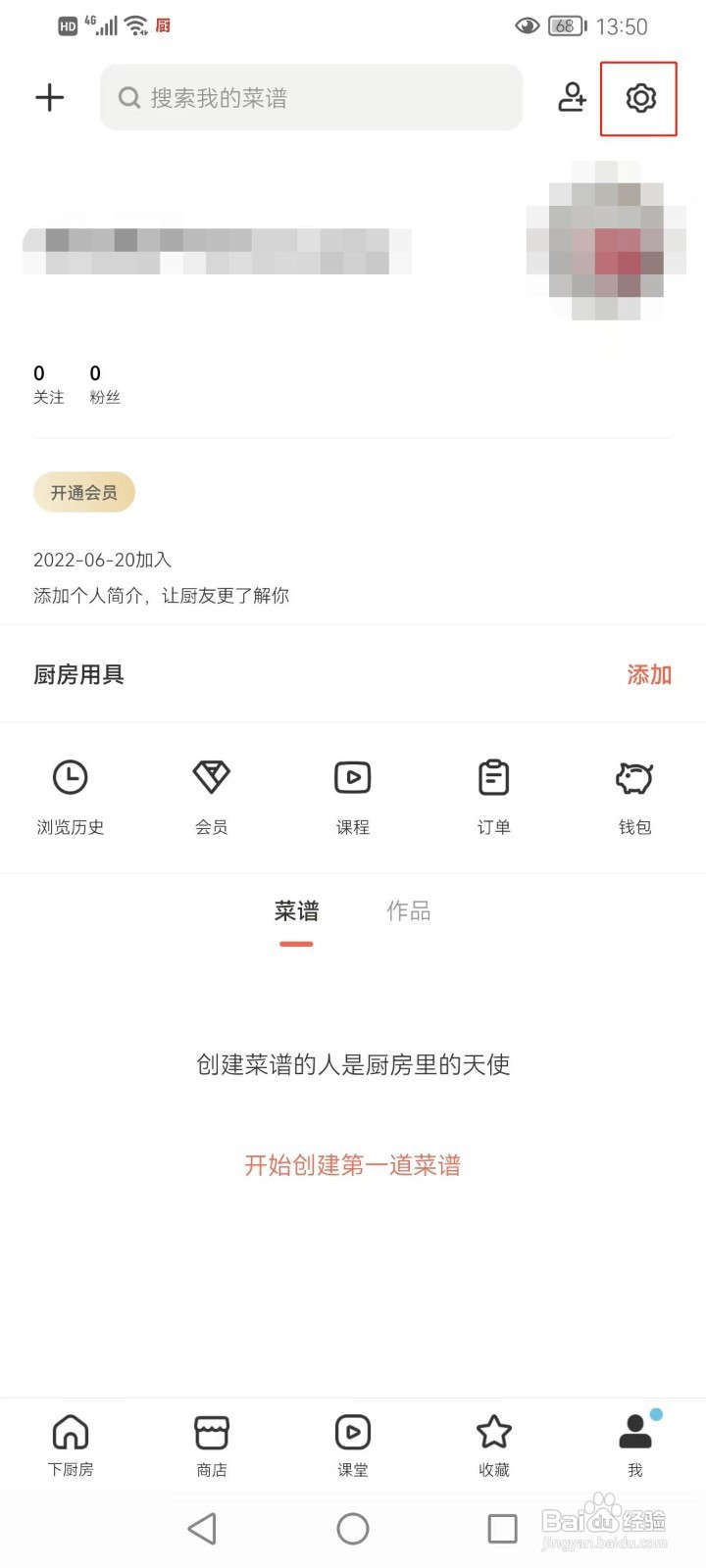Tap 开始创建第一道菜谱 link
Image resolution: width=706 pixels, height=1568 pixels.
point(352,1164)
